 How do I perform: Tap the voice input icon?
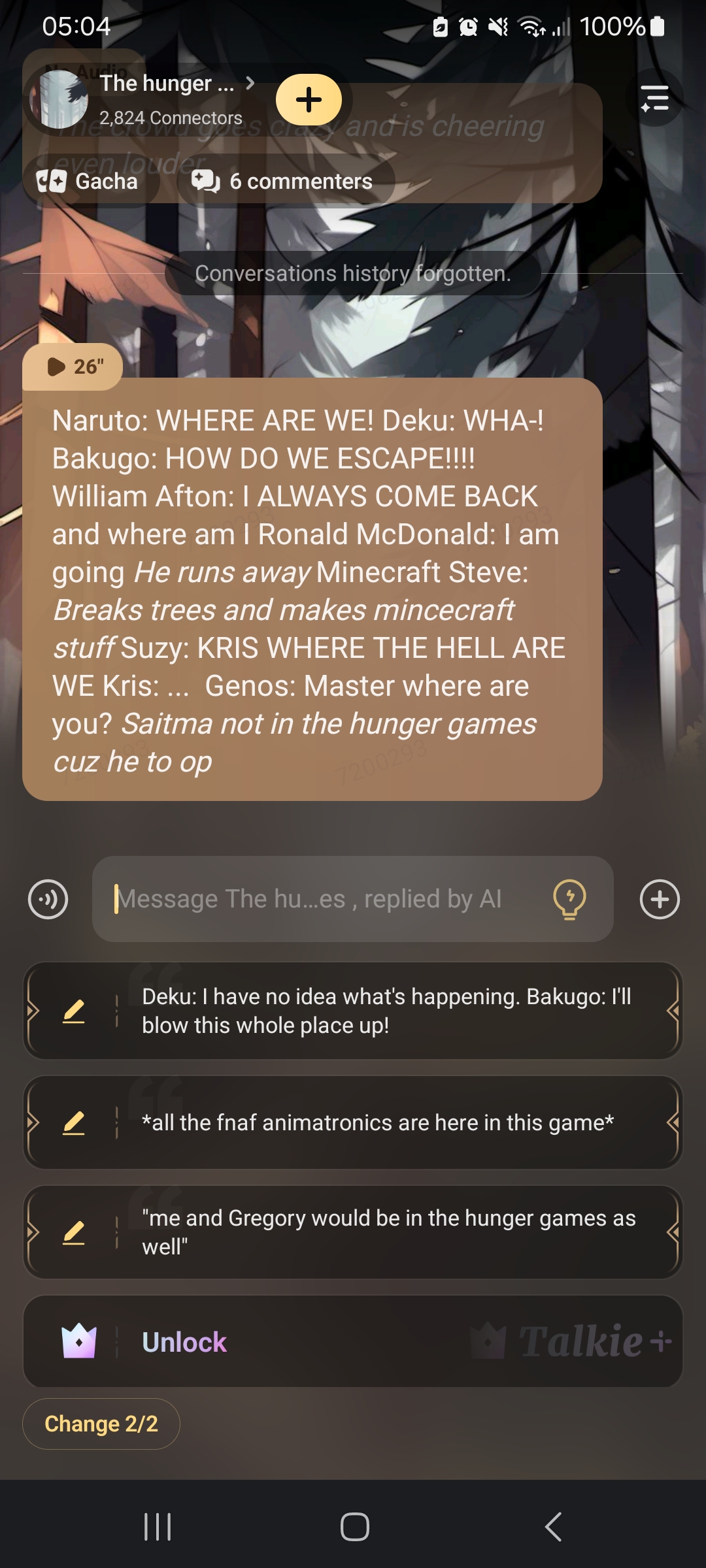click(x=48, y=899)
